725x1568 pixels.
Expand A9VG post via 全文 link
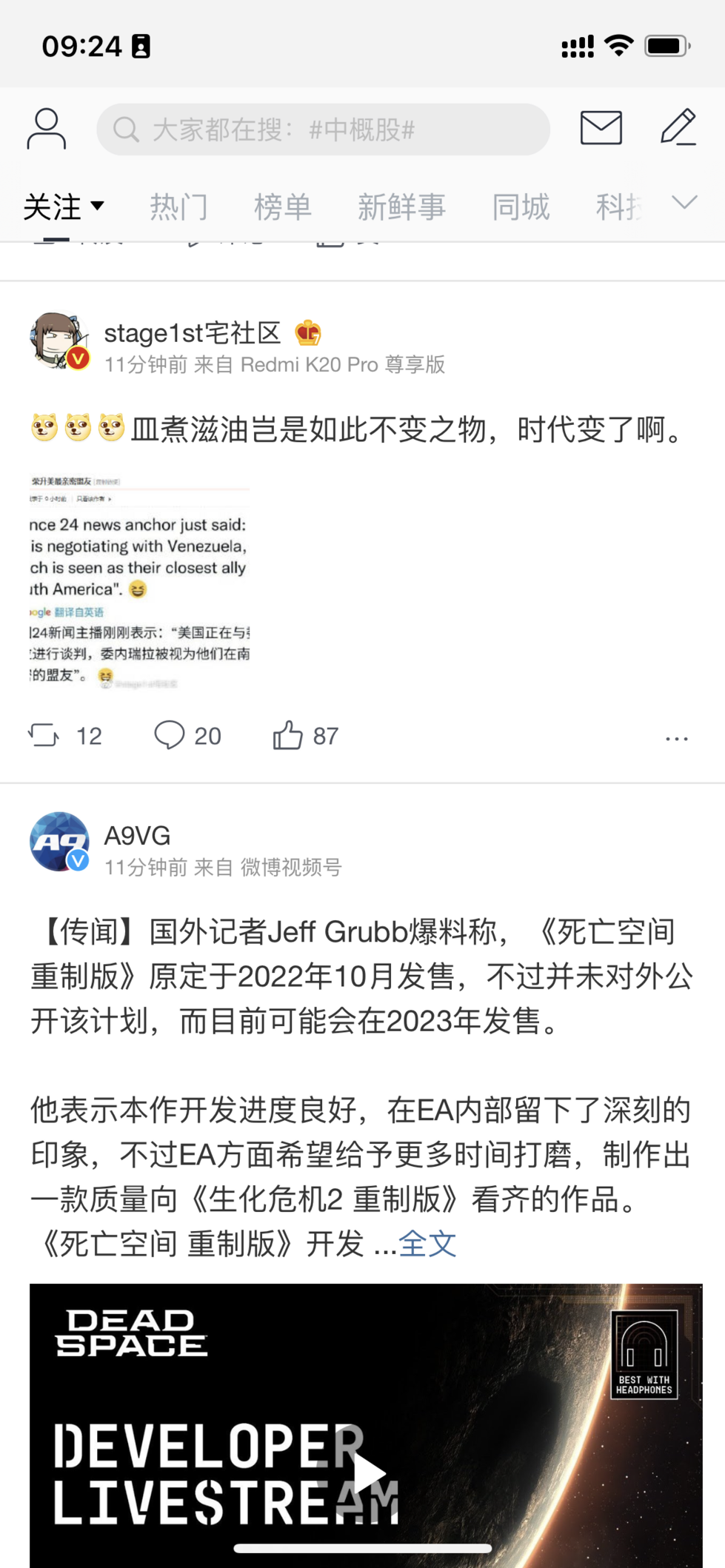427,1244
